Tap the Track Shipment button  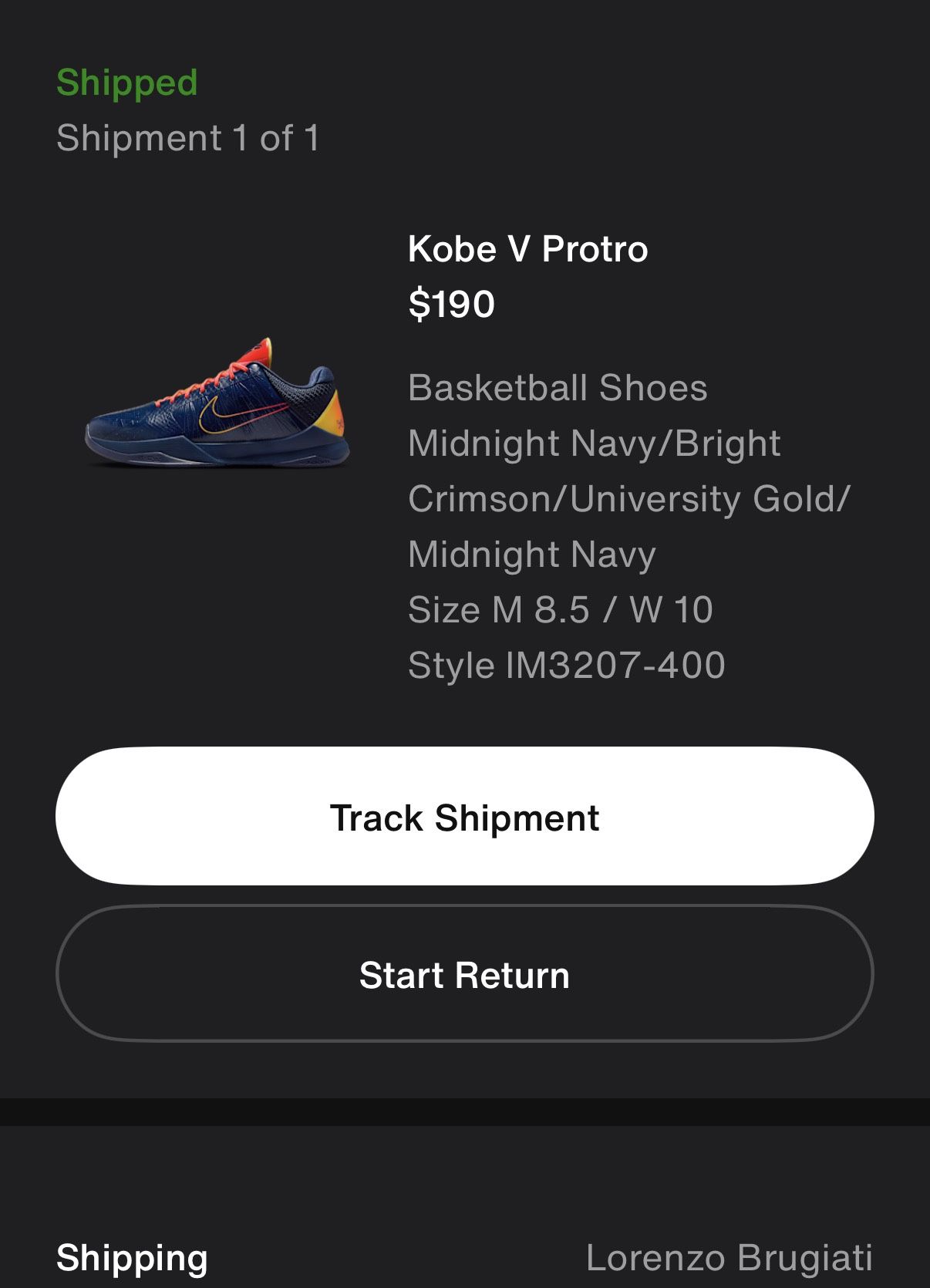464,817
